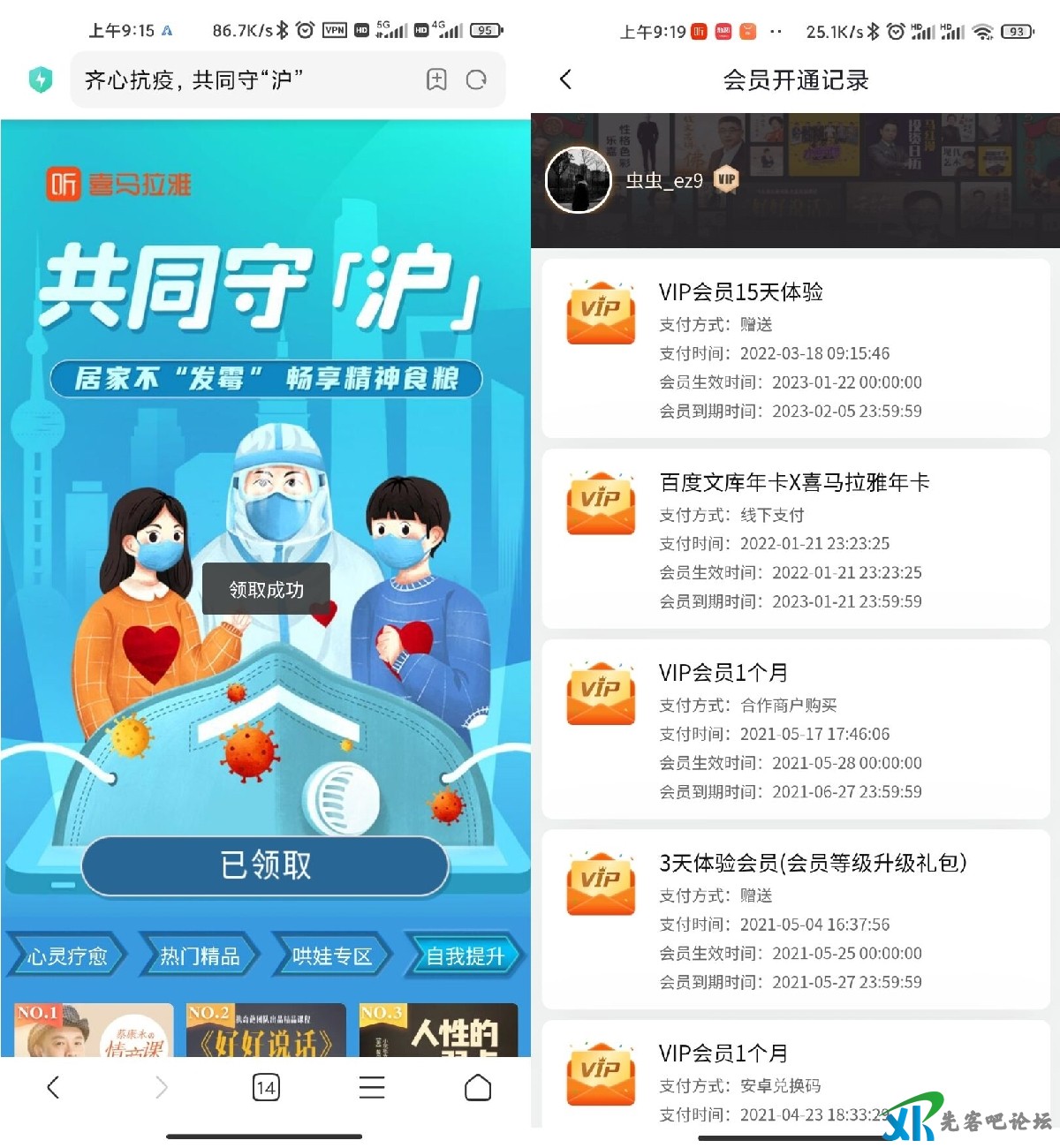Image resolution: width=1060 pixels, height=1148 pixels.
Task: Open the browser security shield icon
Action: [x=41, y=80]
